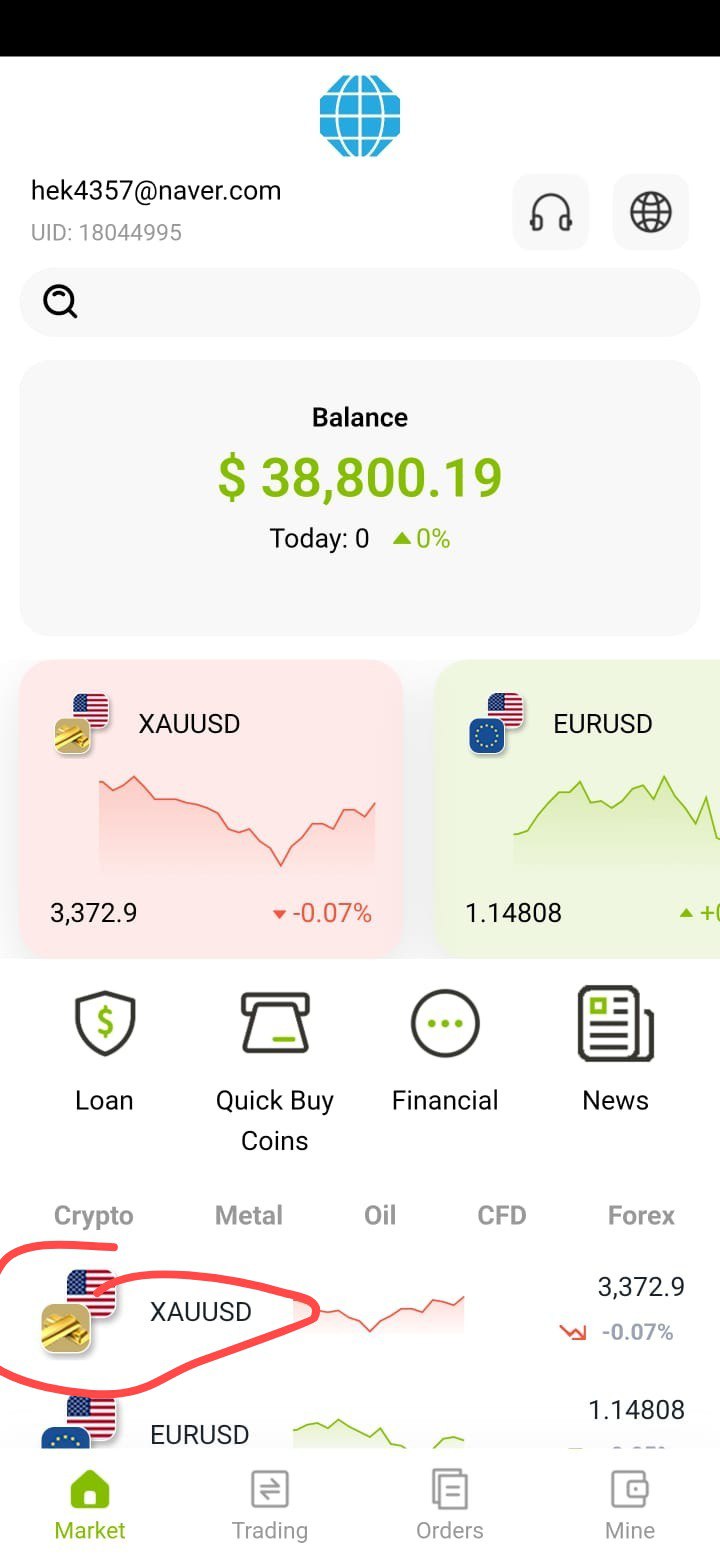Open the XAUUSD chart card
The width and height of the screenshot is (720, 1560).
pyautogui.click(x=211, y=808)
